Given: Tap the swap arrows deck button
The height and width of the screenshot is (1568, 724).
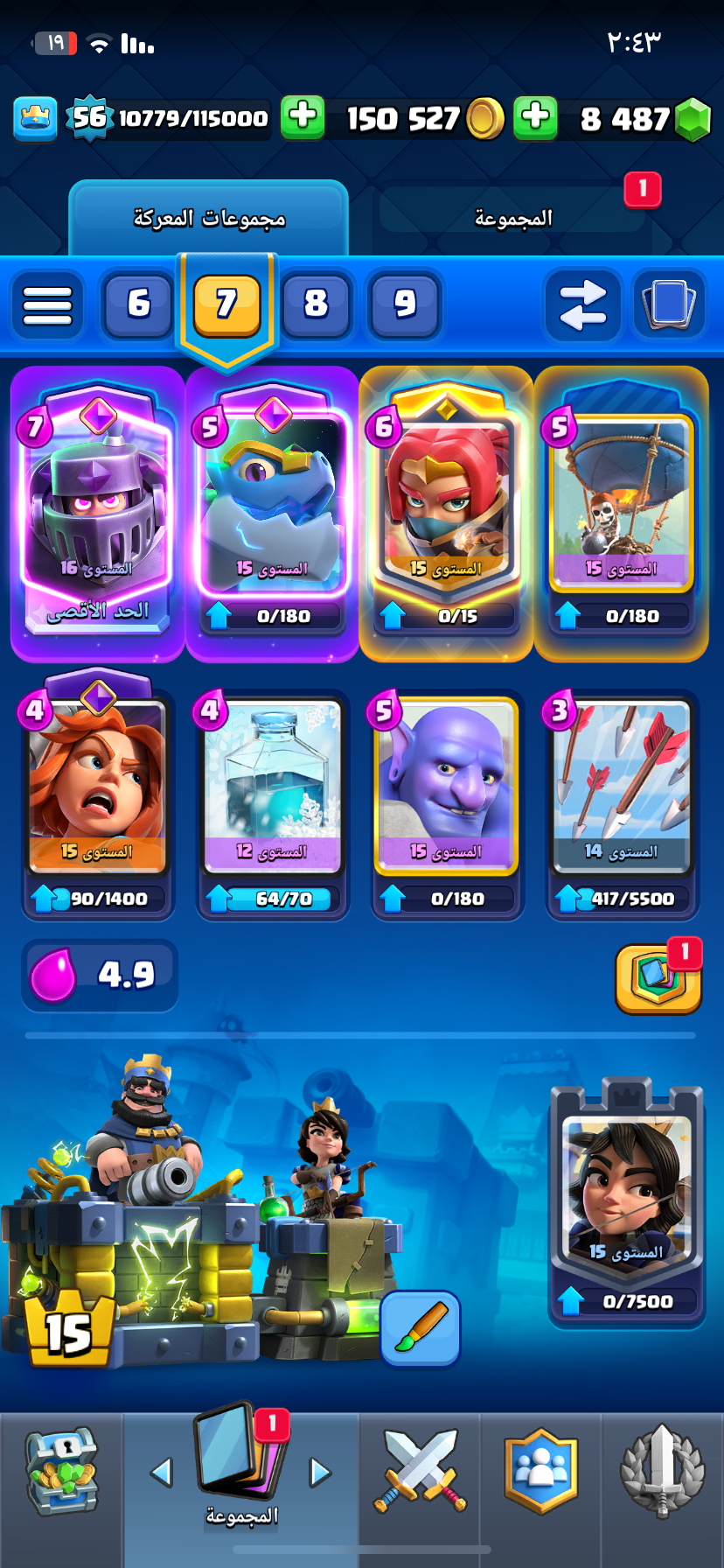Looking at the screenshot, I should coord(582,305).
